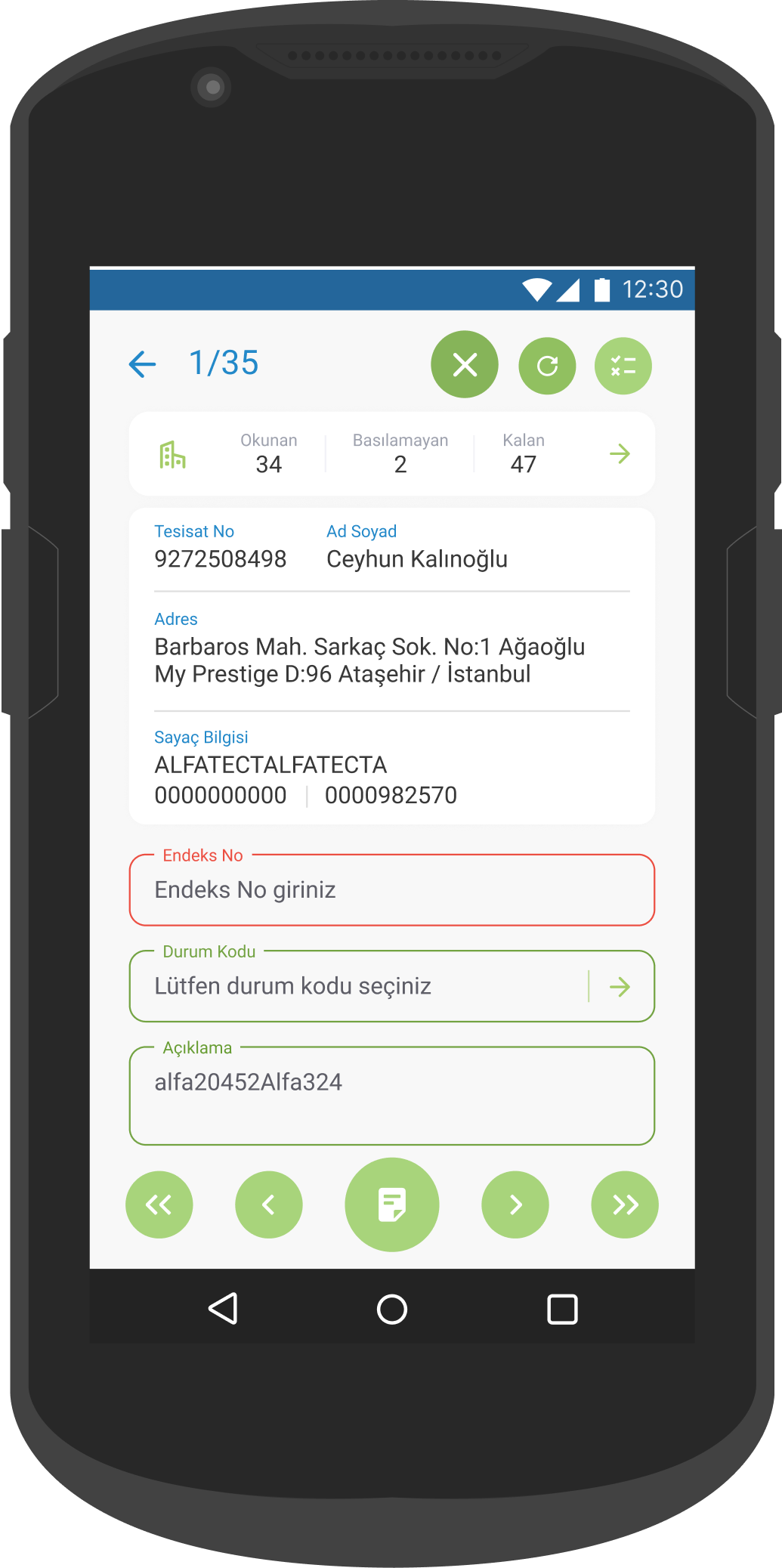Jump to the first record
This screenshot has height=1568, width=782.
pos(159,1205)
